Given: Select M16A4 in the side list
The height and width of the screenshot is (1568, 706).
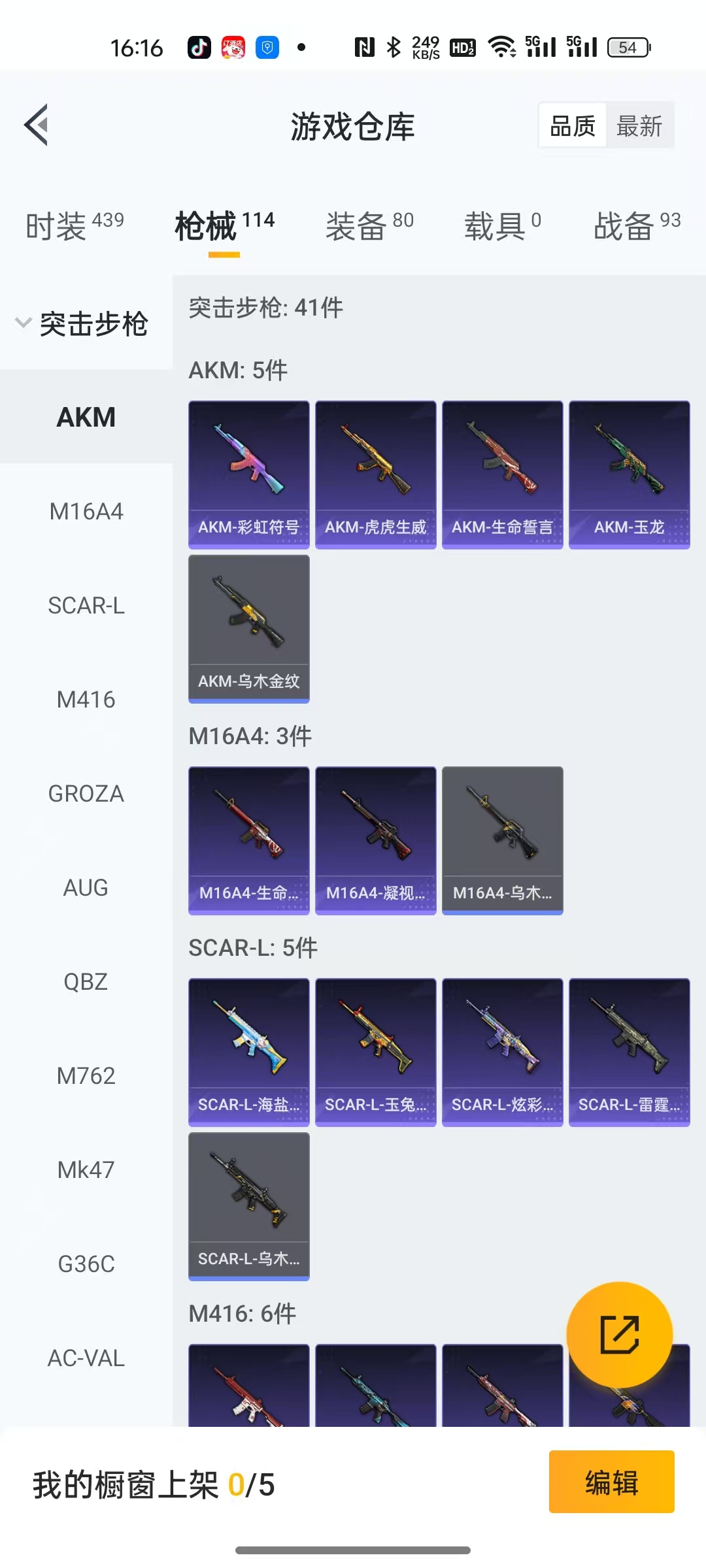Looking at the screenshot, I should [x=86, y=512].
